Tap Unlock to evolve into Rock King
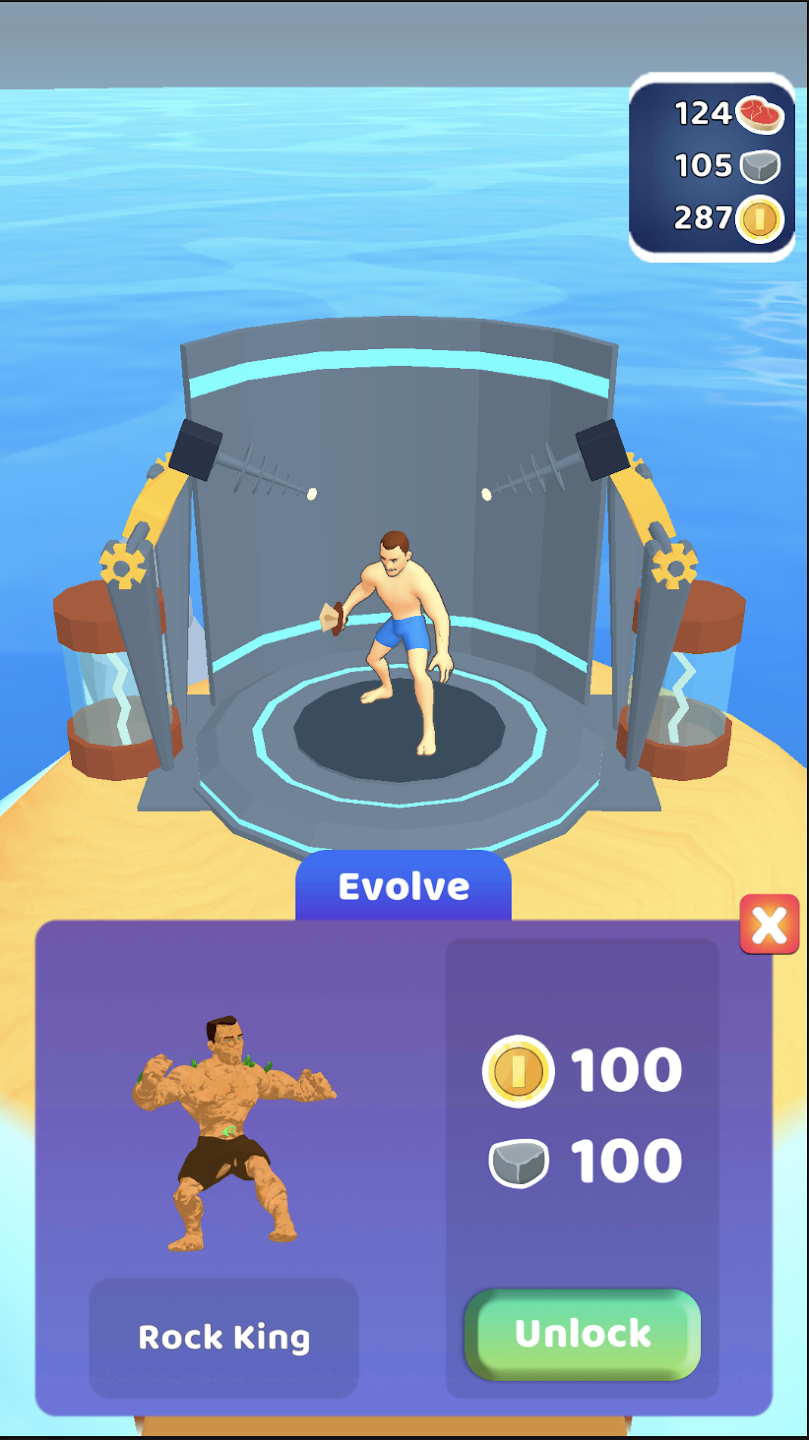The image size is (809, 1440). pyautogui.click(x=583, y=1334)
